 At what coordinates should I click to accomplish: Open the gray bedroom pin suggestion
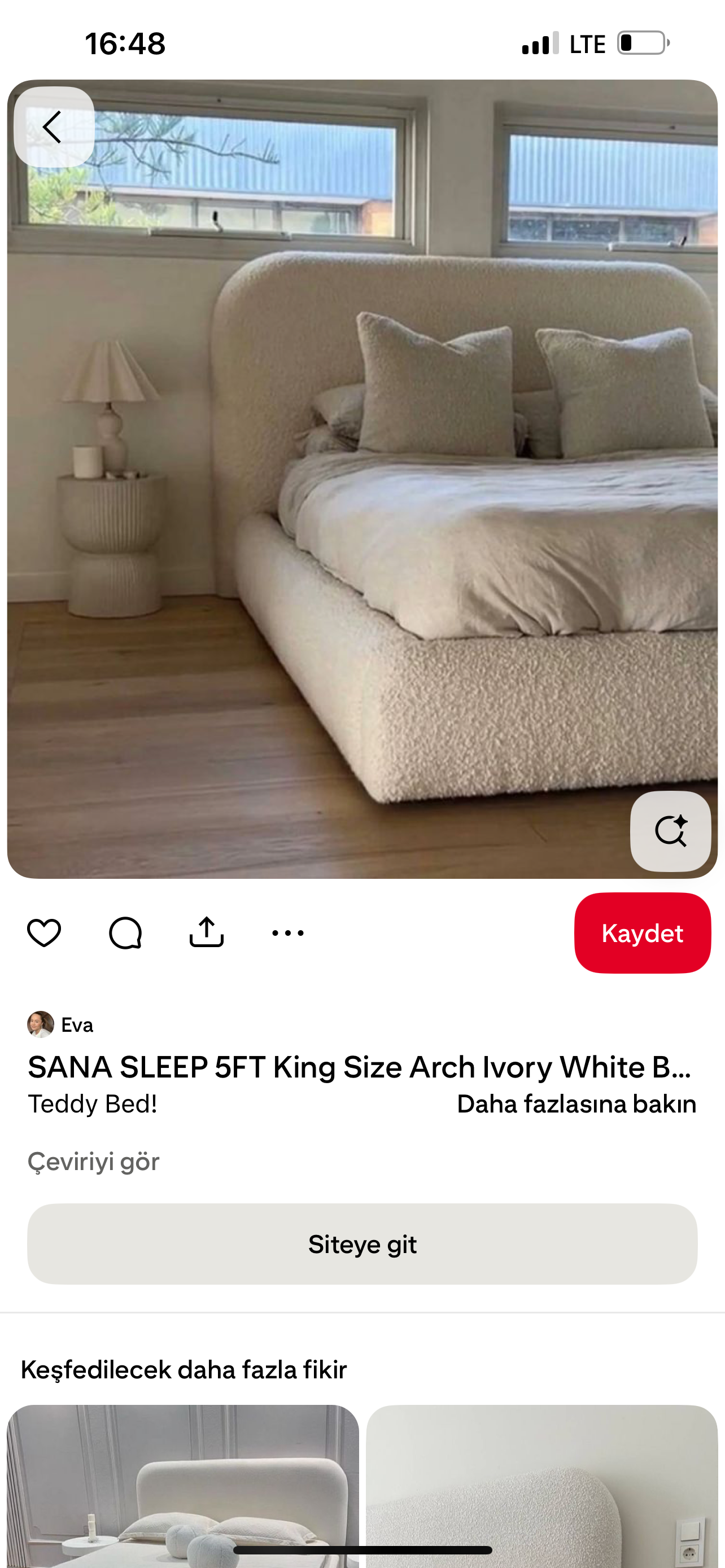click(182, 1486)
